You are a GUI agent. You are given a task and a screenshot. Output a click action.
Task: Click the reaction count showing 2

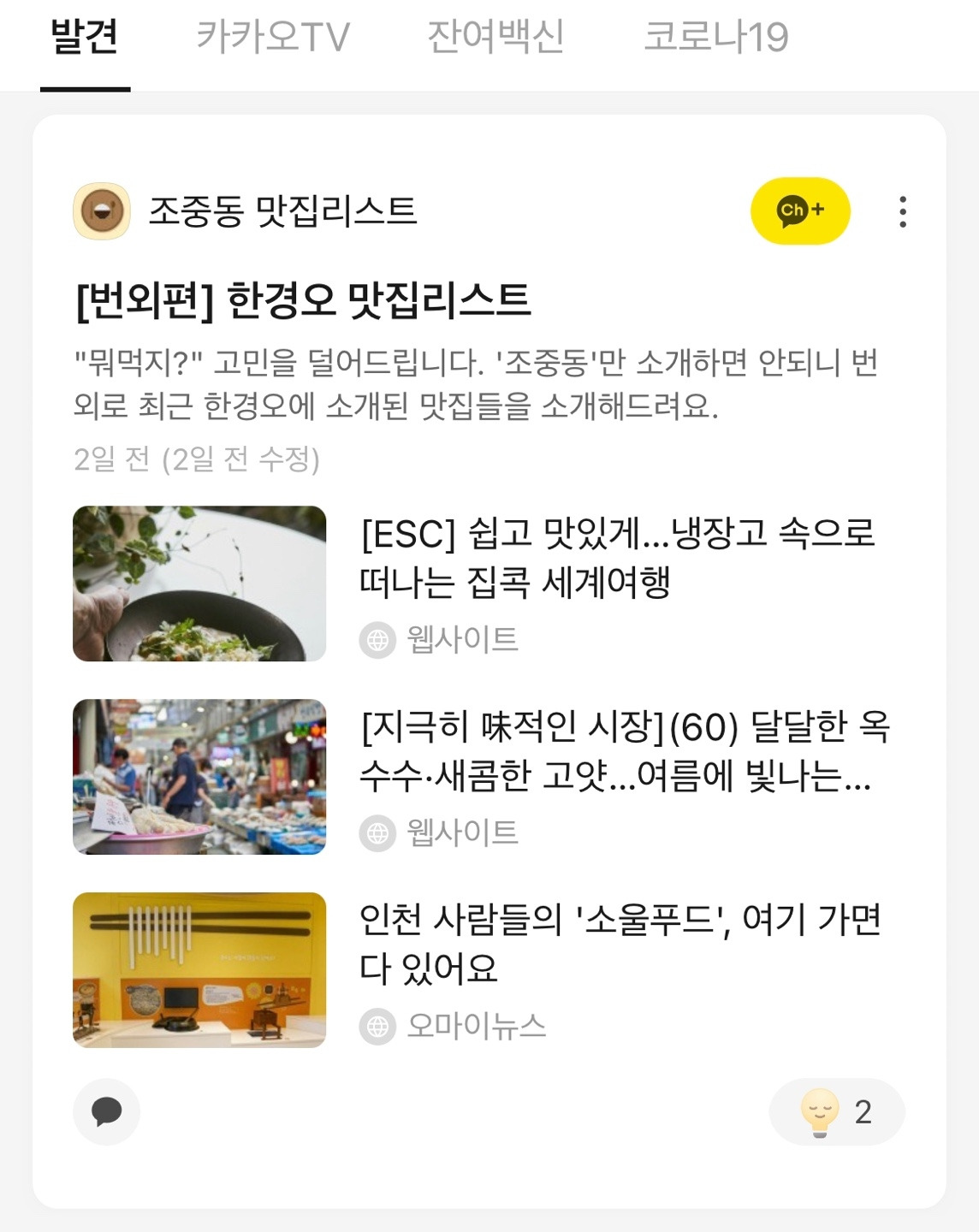pos(864,1113)
